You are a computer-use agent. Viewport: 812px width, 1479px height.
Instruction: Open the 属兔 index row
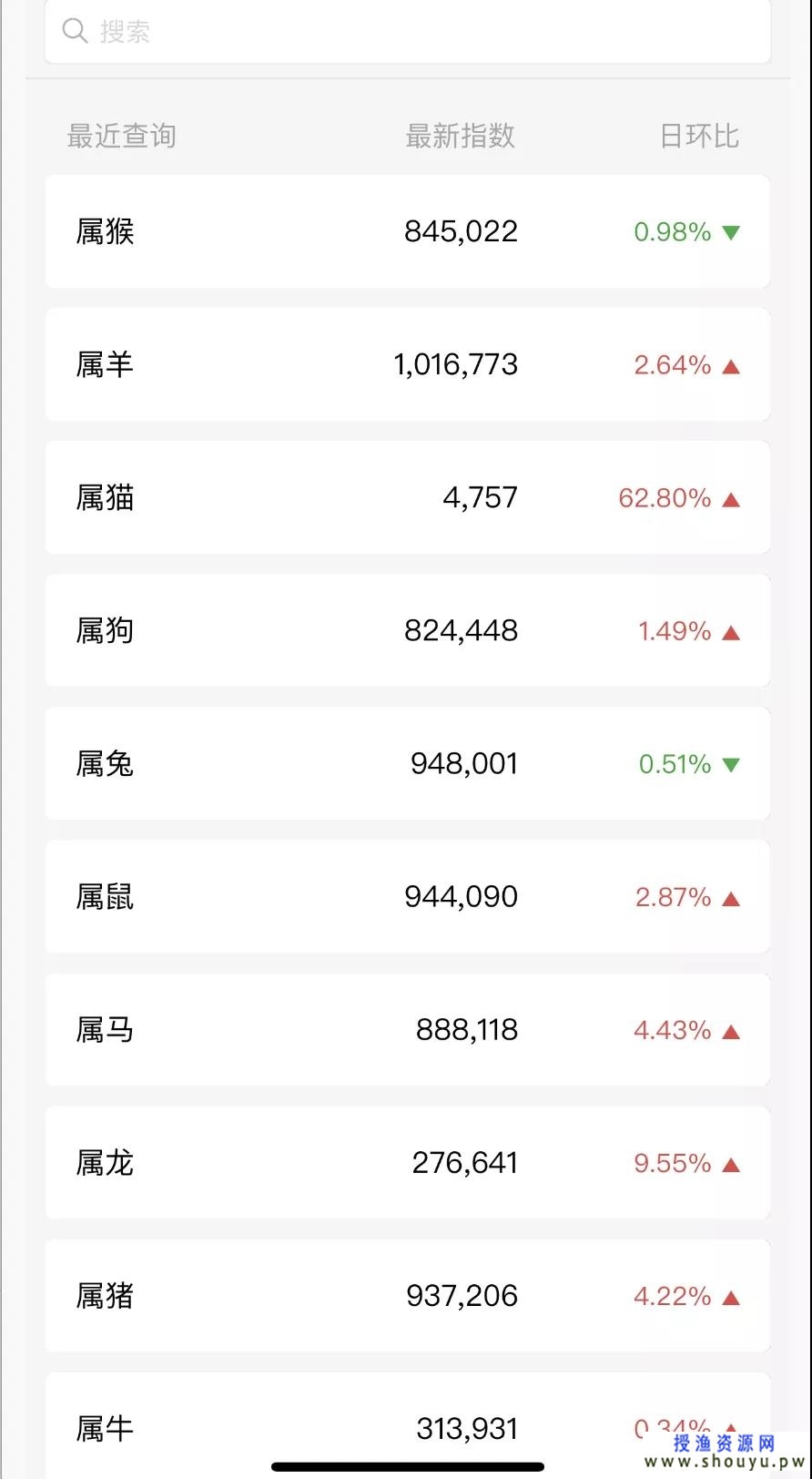(x=407, y=763)
